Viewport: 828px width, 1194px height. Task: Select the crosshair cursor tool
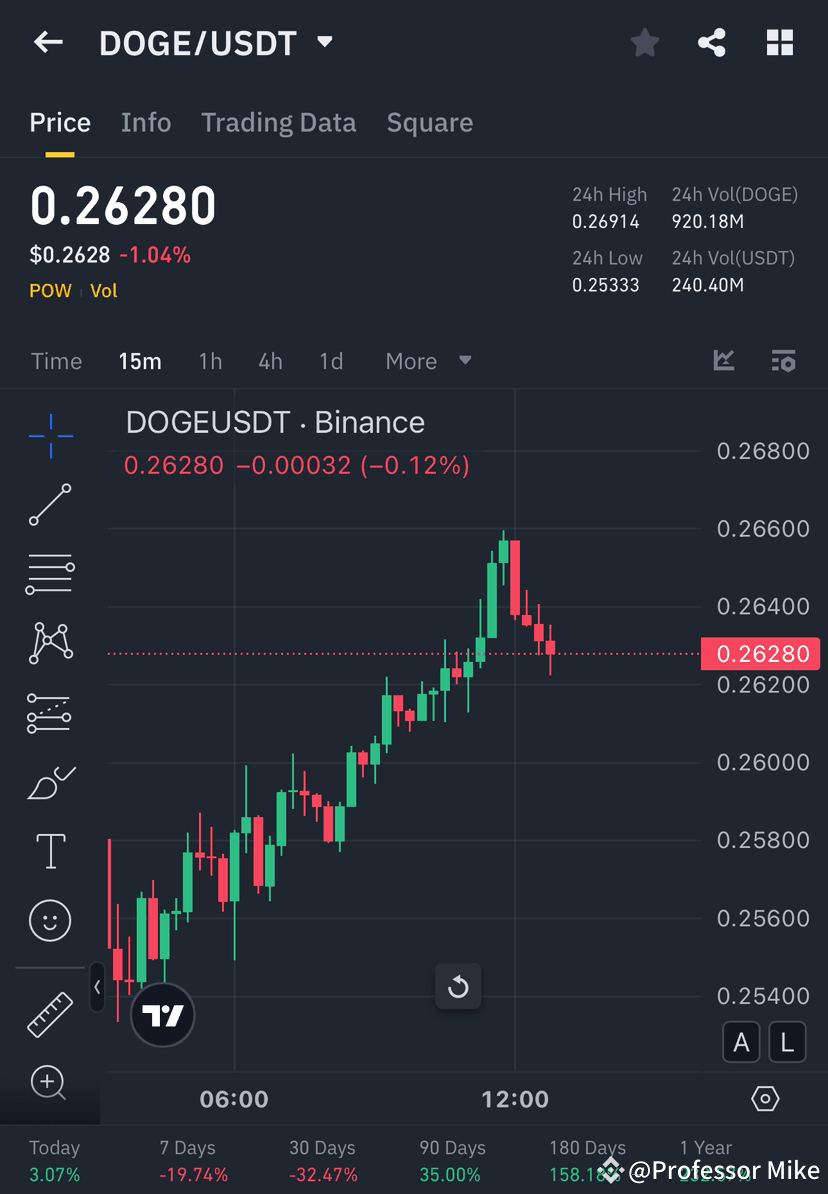50,435
